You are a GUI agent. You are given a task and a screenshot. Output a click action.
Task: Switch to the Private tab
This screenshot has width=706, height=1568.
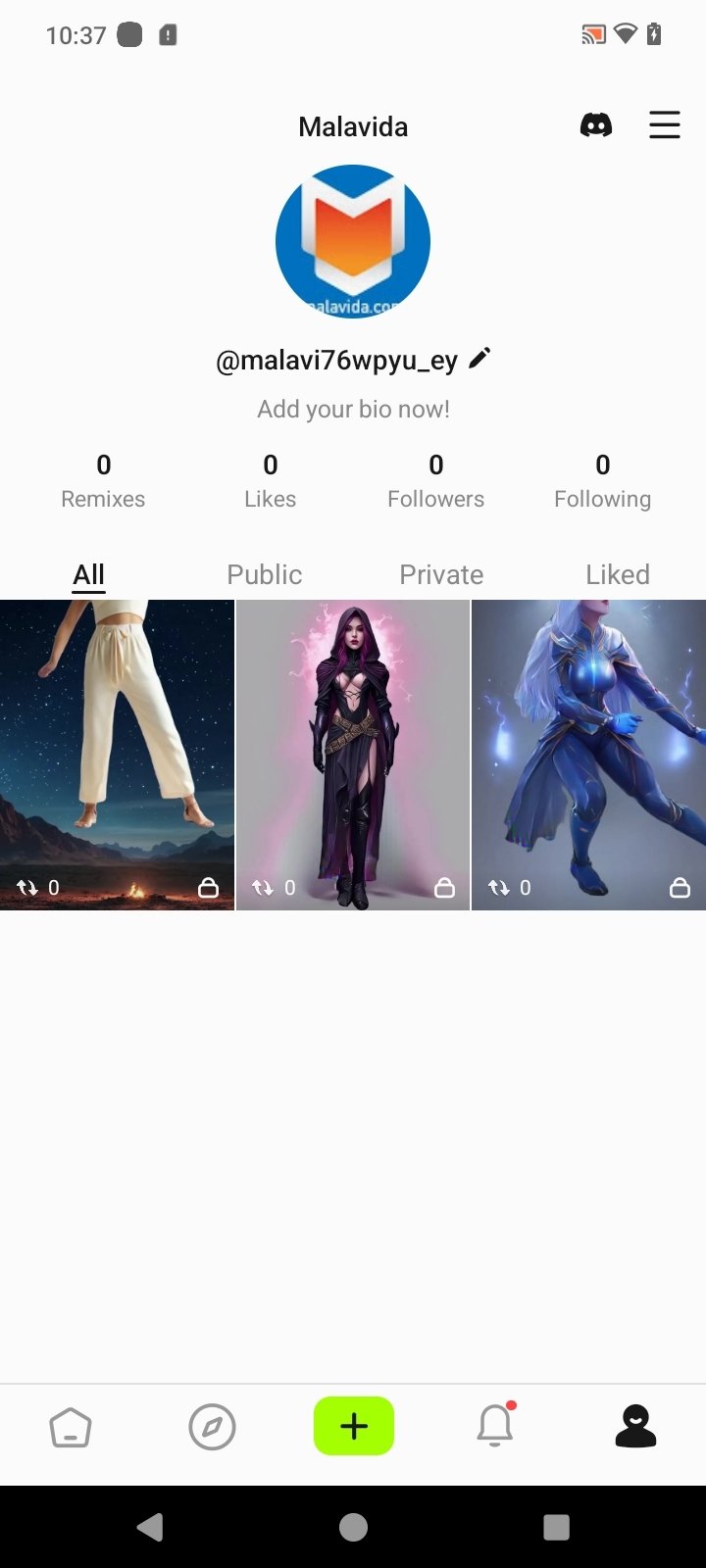pos(441,574)
